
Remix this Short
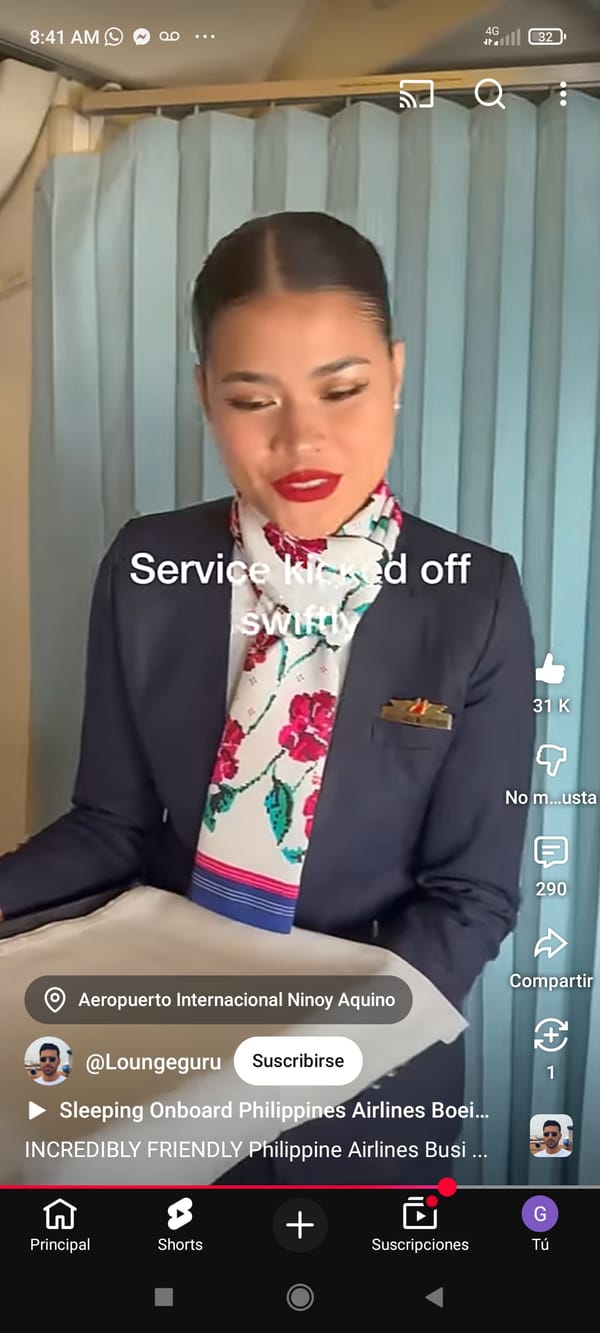(x=550, y=1036)
